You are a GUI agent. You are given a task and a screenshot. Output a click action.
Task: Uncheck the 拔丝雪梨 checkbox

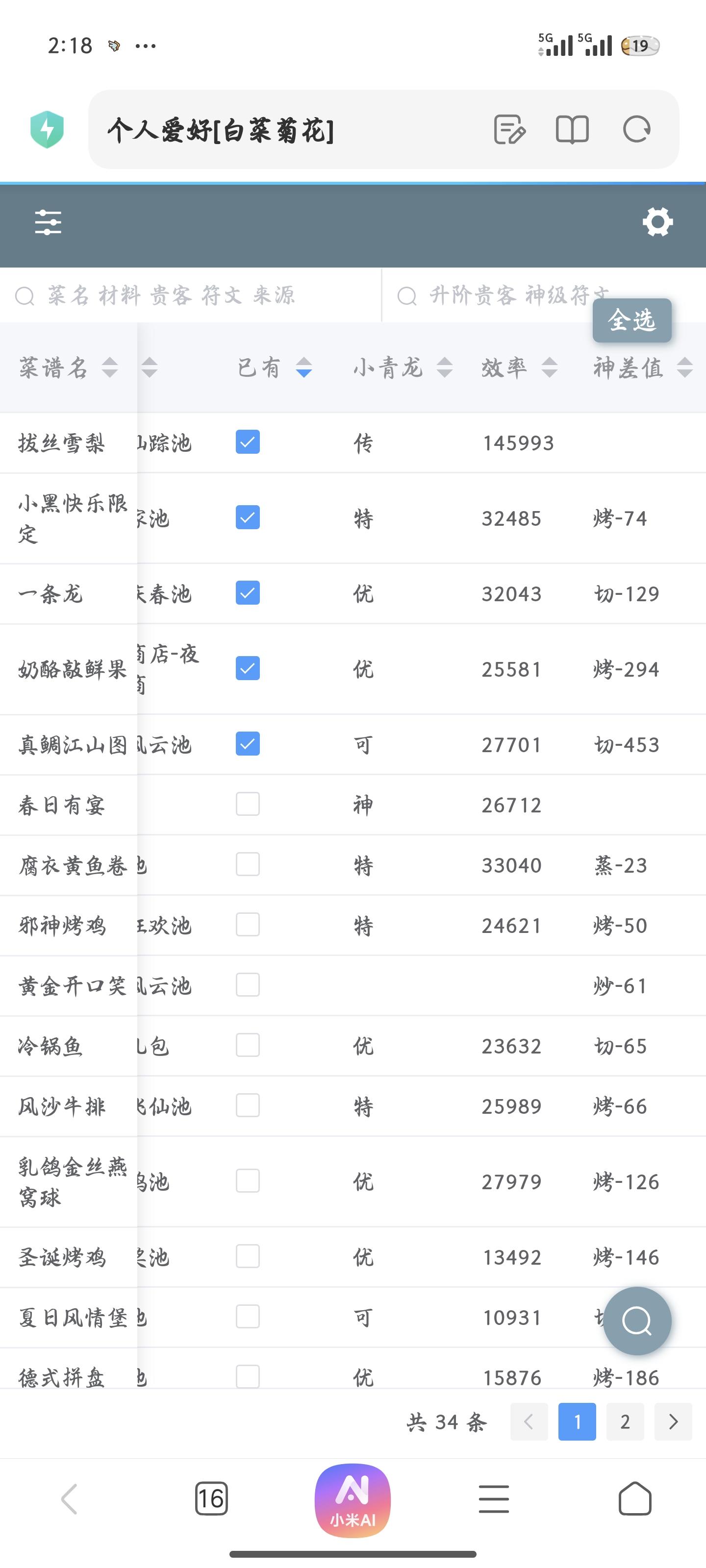coord(248,442)
